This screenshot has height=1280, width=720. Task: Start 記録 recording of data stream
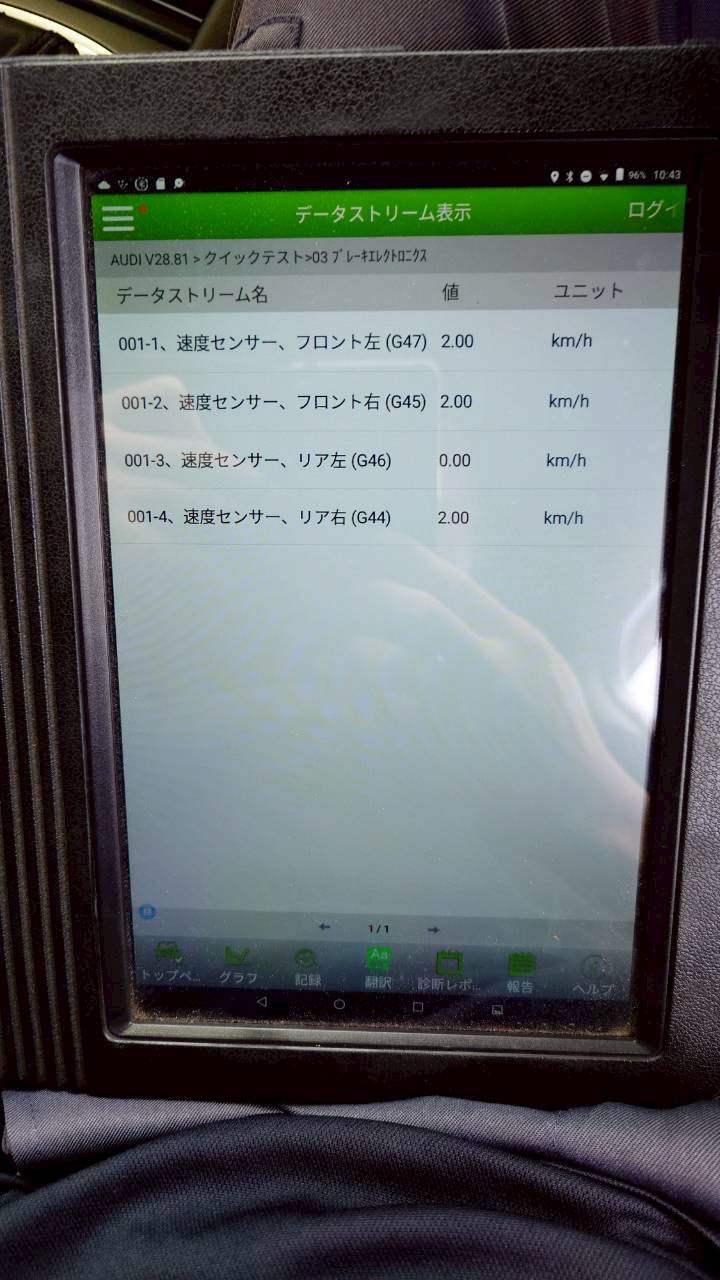(307, 967)
